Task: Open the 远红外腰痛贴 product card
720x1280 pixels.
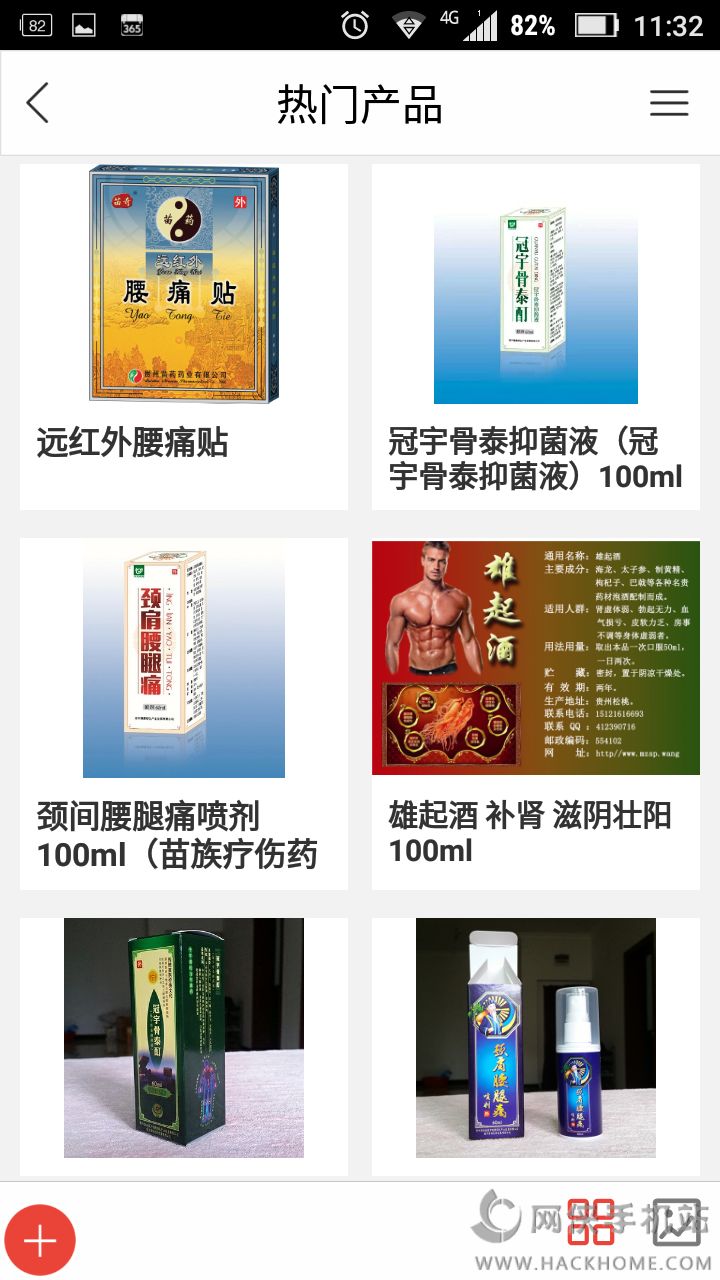Action: [x=184, y=336]
